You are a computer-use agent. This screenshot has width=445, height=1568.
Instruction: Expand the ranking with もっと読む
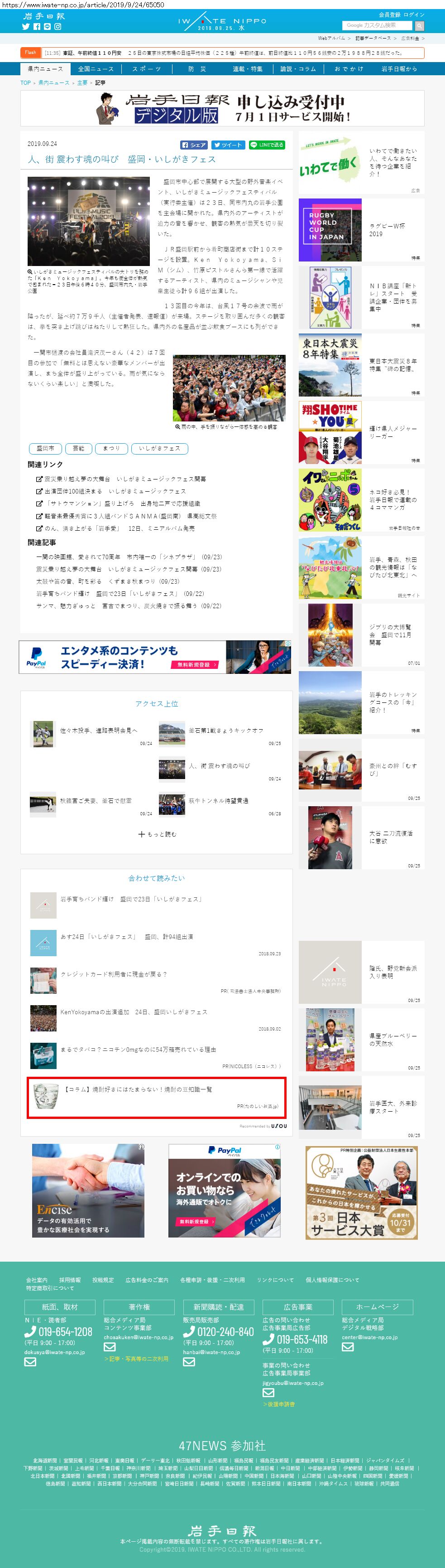pos(157,834)
